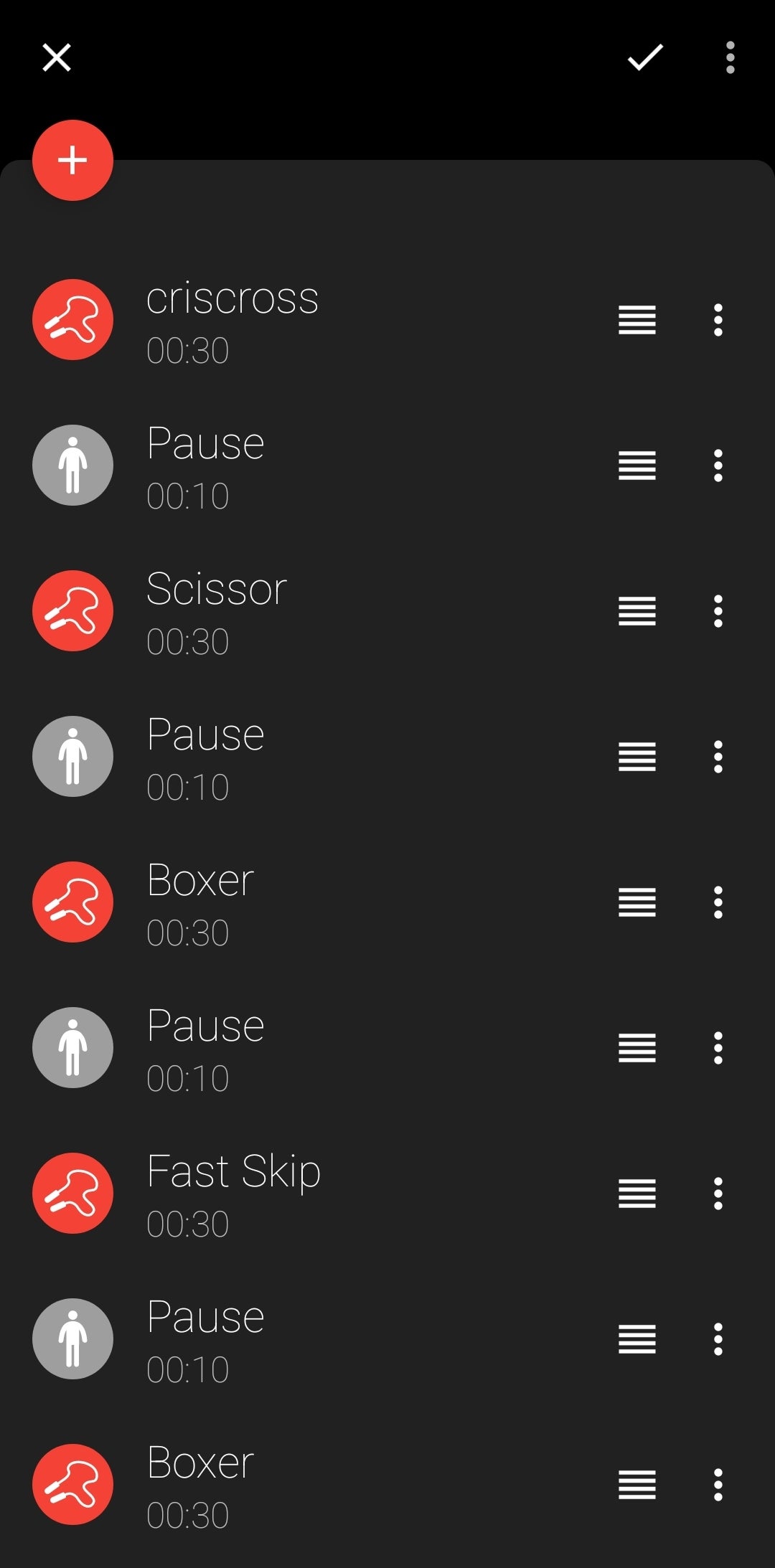Open the three-dot menu for Scissor
This screenshot has height=1568, width=775.
718,611
